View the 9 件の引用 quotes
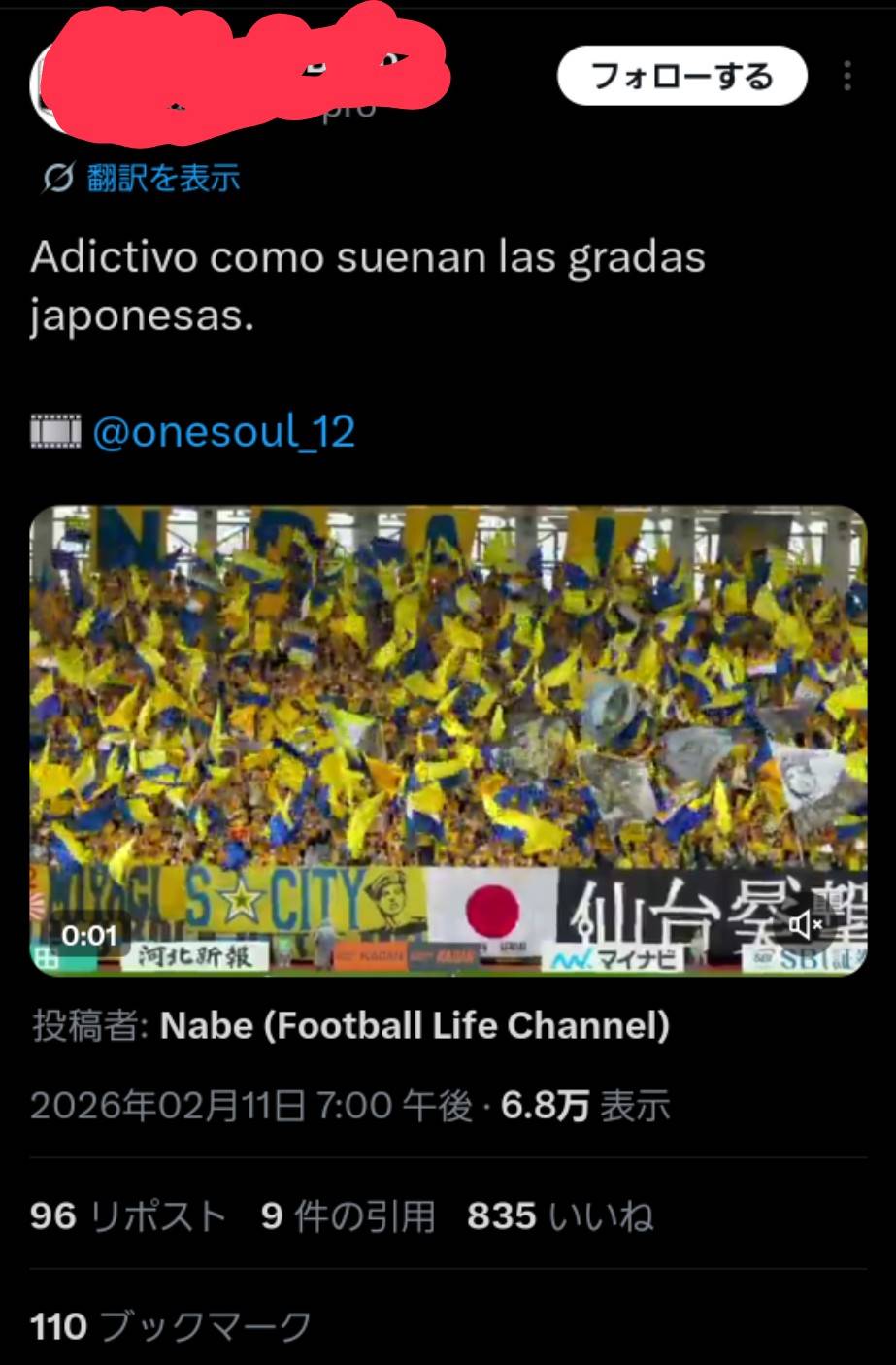Screen dimensions: 896x1365 348,1215
